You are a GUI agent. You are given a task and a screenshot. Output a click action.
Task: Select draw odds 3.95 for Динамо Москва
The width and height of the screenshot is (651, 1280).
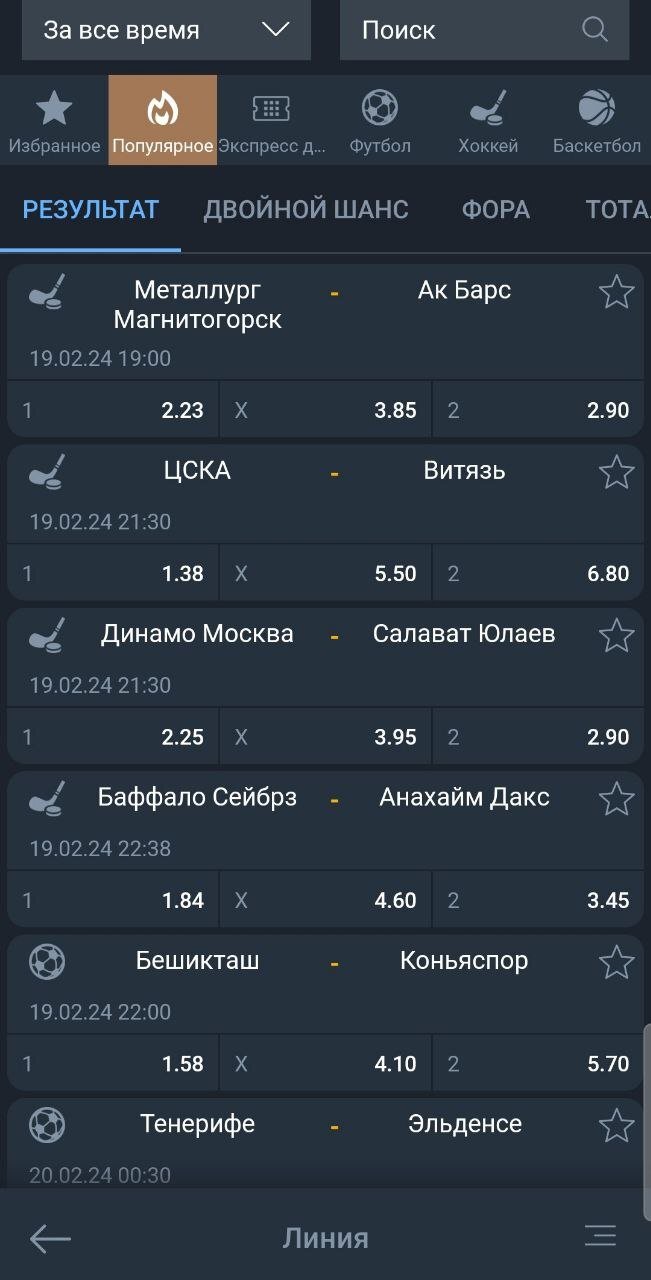tap(326, 737)
